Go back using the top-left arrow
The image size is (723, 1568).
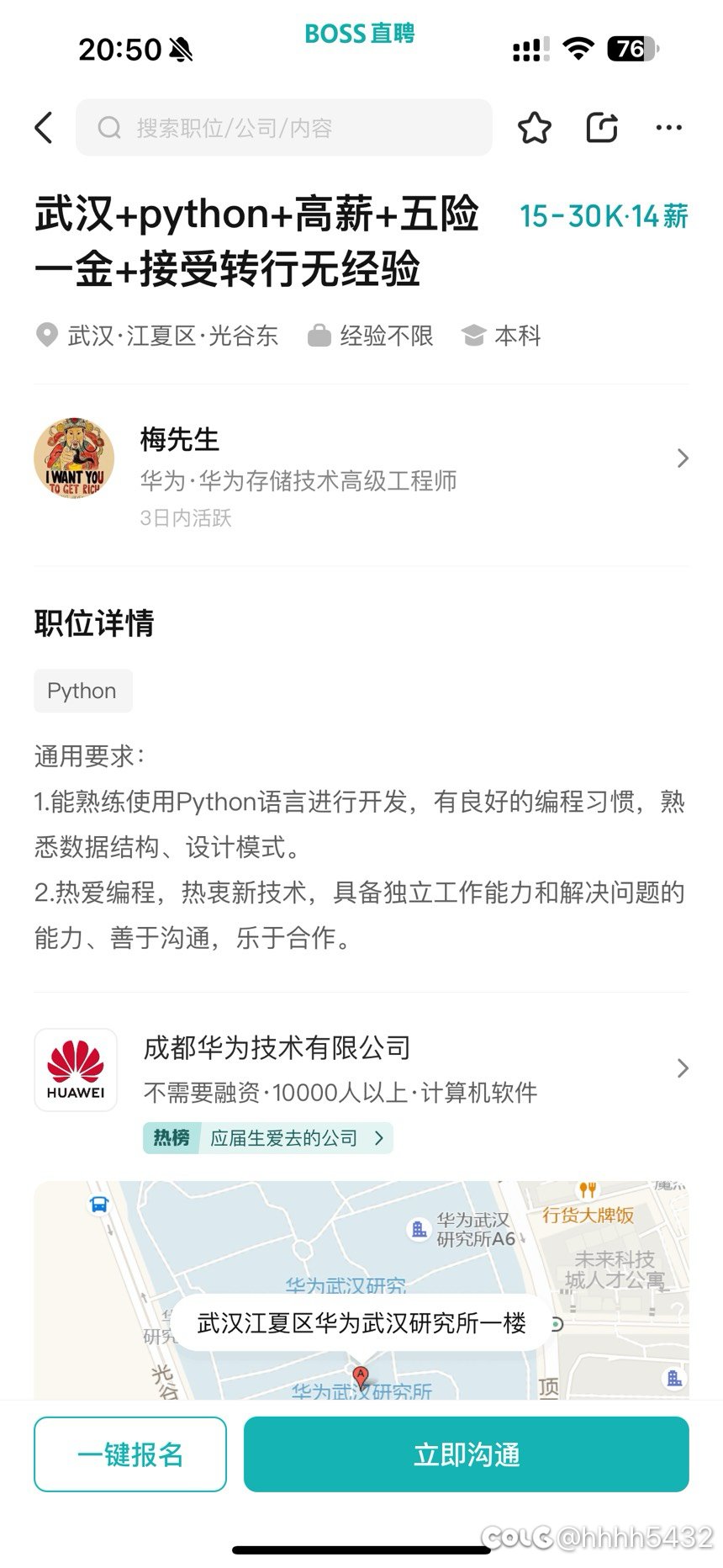(x=45, y=128)
